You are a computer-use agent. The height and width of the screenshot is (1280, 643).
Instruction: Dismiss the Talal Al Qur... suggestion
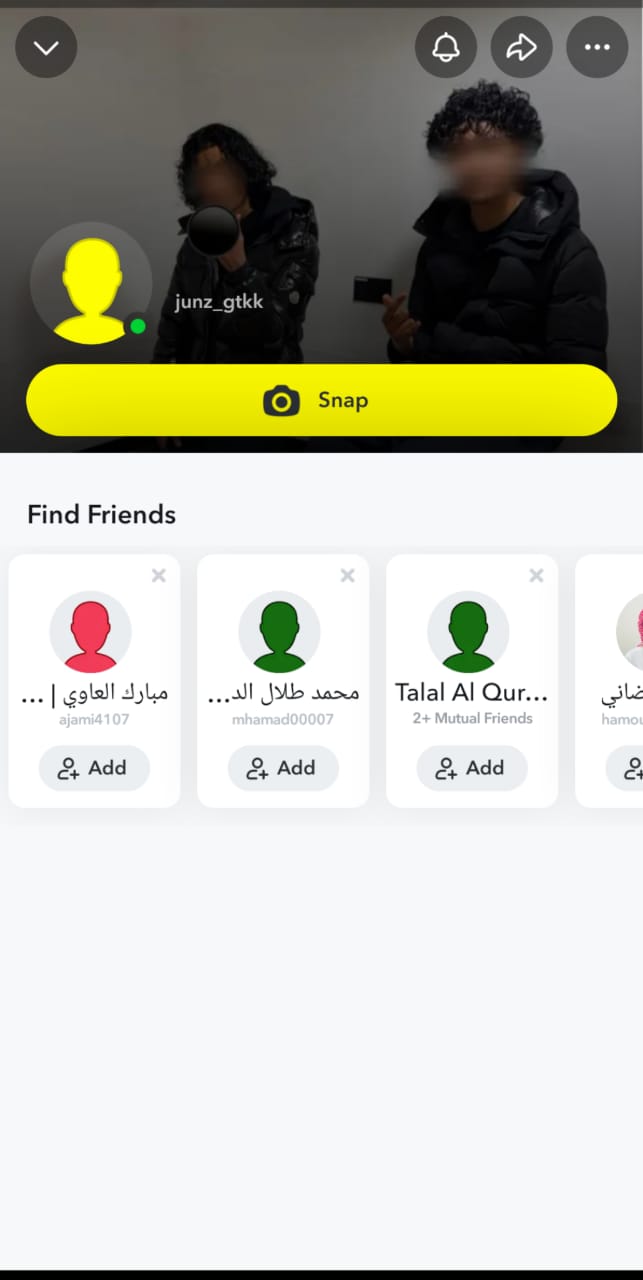point(536,575)
